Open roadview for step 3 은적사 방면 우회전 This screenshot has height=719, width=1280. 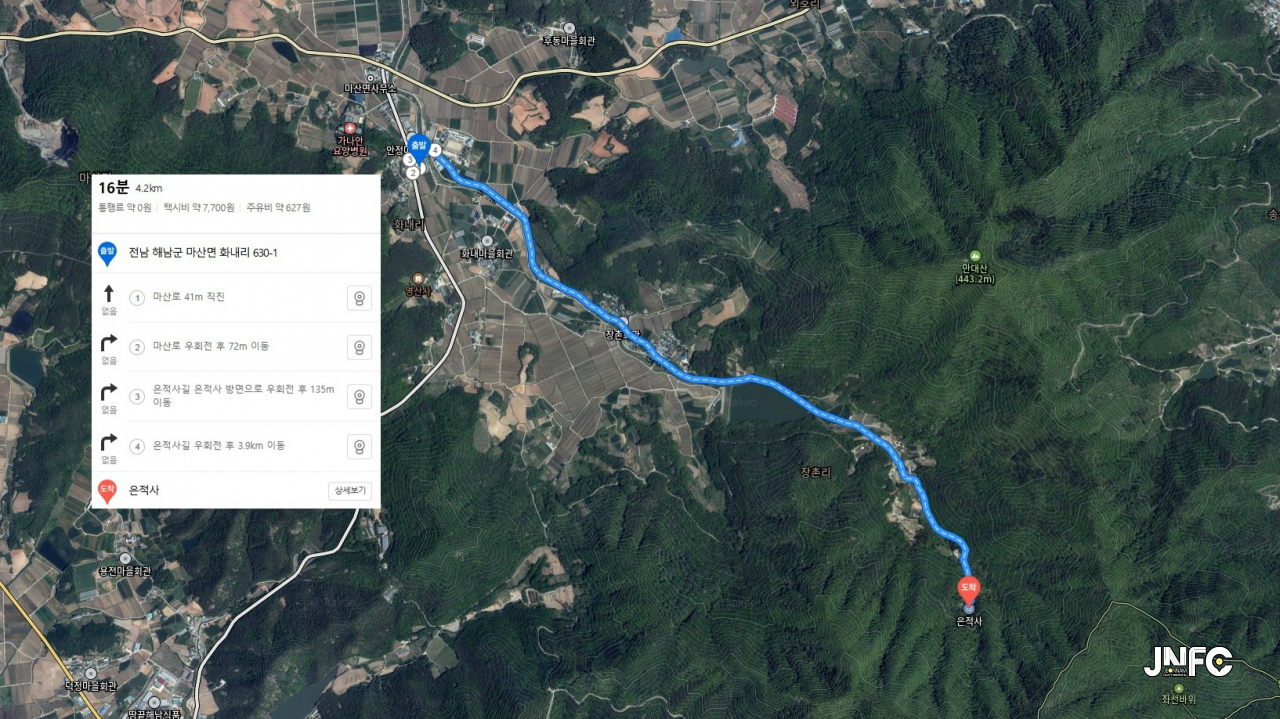(x=359, y=396)
